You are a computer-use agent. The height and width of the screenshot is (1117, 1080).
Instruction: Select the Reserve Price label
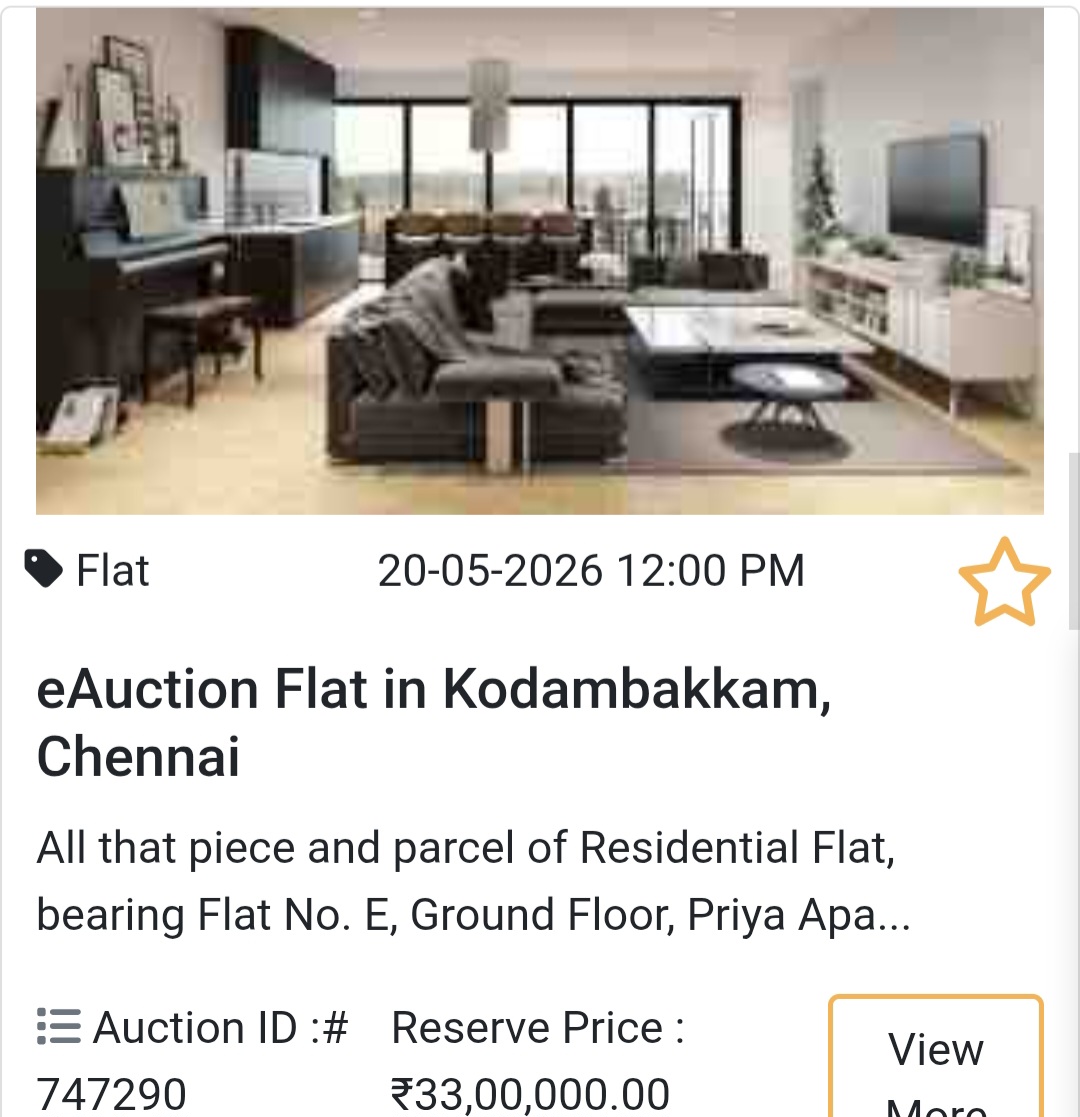pyautogui.click(x=537, y=1027)
